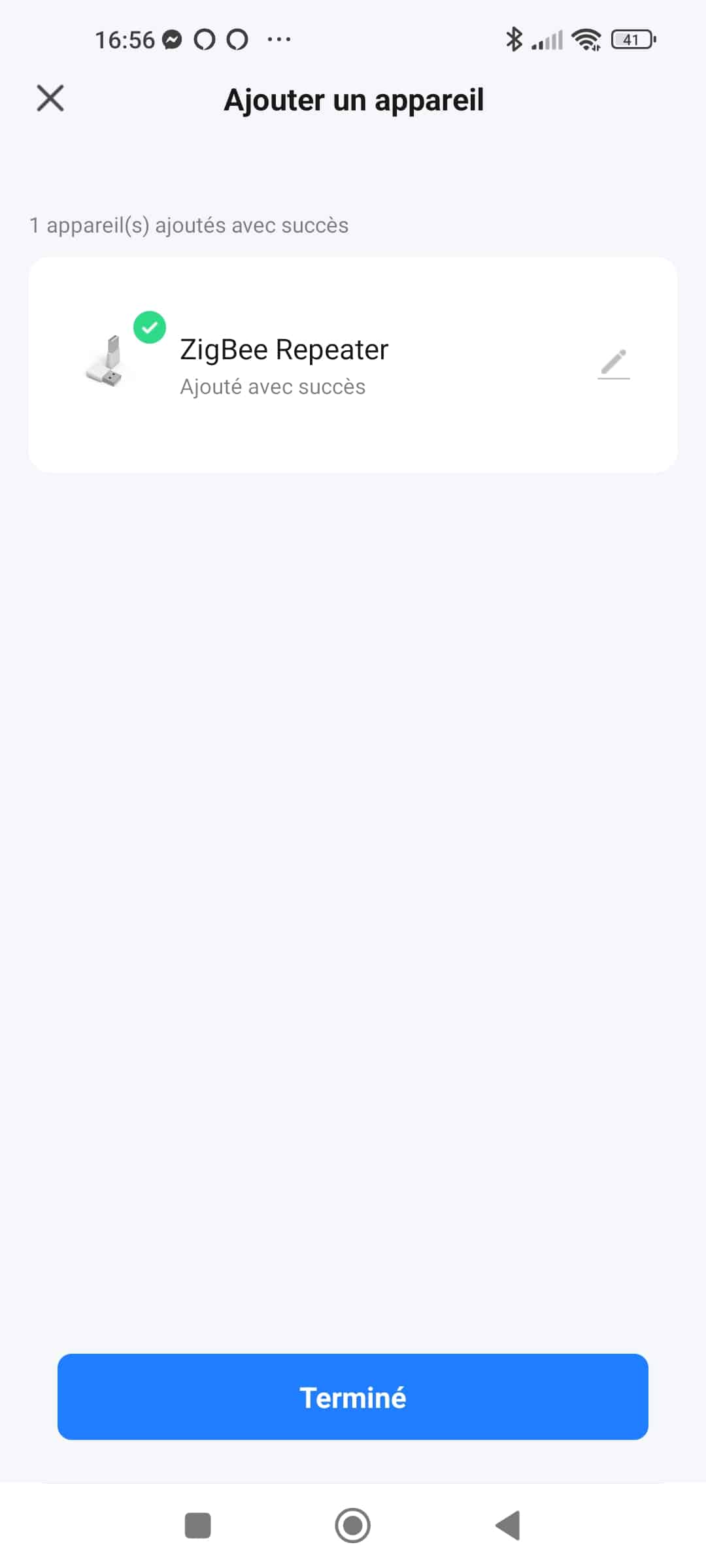Go to the home screen
The image size is (706, 1568).
coord(353,1526)
